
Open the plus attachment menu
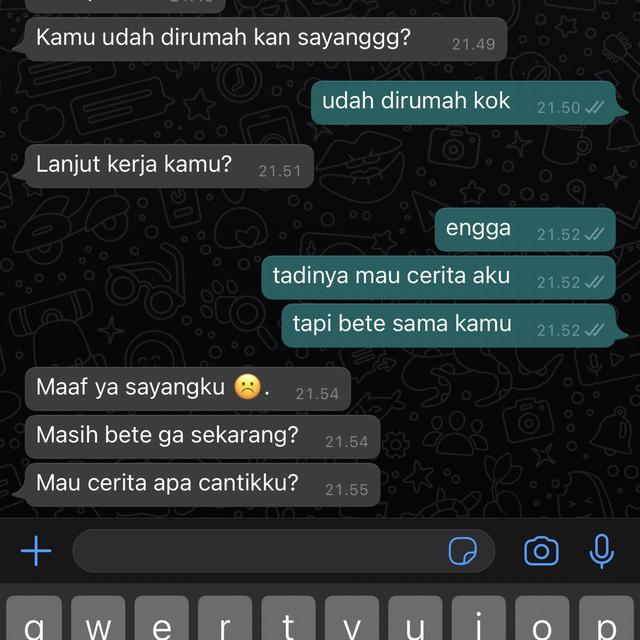point(36,551)
